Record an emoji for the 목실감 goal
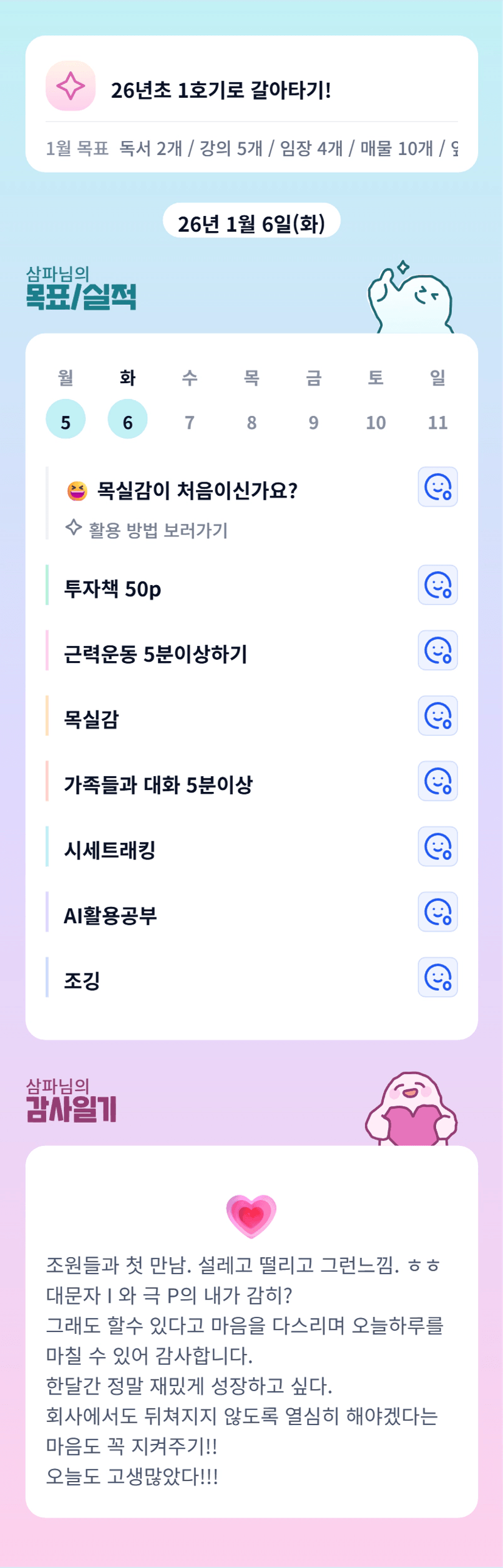Image resolution: width=503 pixels, height=1568 pixels. click(x=437, y=716)
